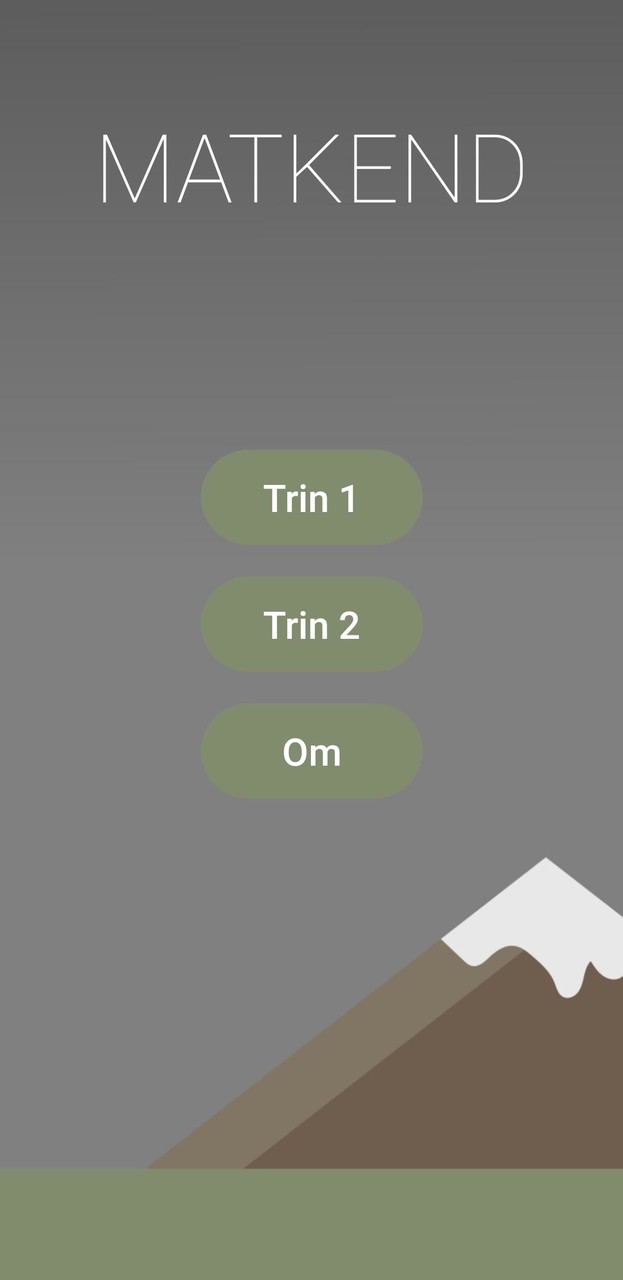Select the Trin 1 button

click(311, 497)
